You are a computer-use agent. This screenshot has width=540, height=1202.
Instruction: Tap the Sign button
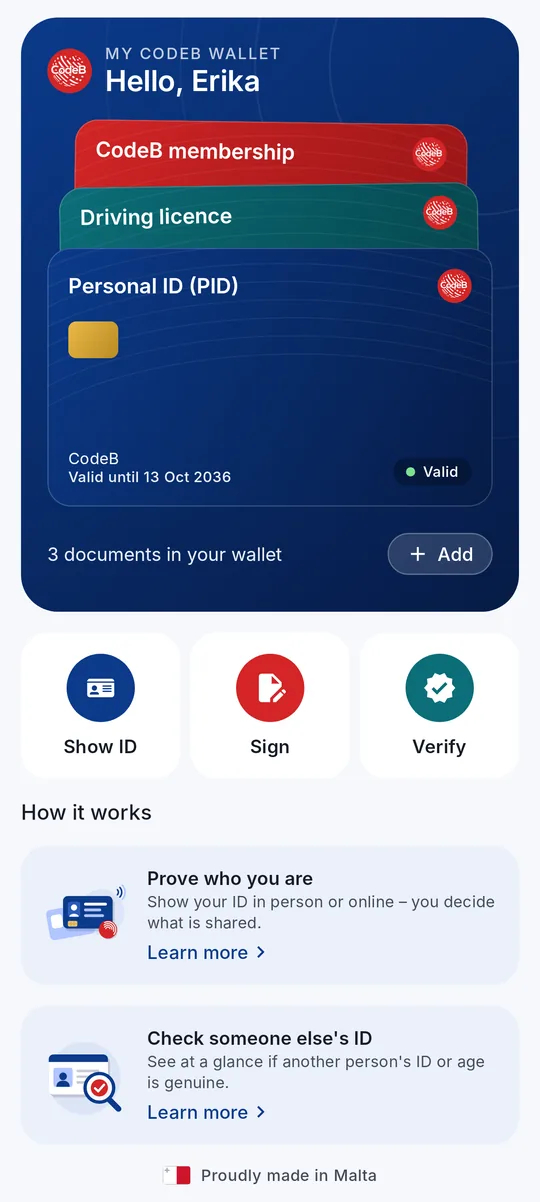click(270, 705)
